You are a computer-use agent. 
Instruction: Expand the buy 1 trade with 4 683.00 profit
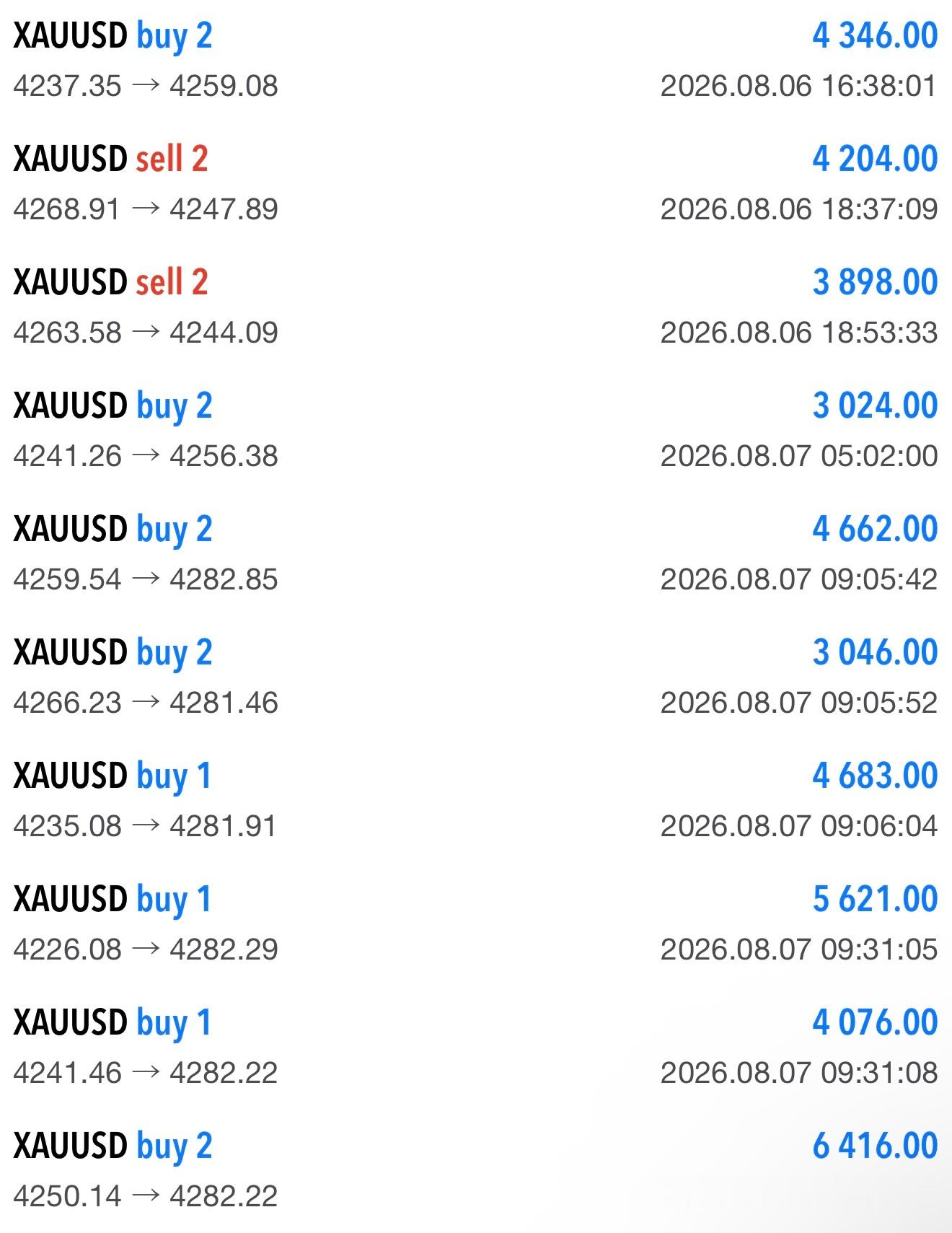(x=476, y=801)
